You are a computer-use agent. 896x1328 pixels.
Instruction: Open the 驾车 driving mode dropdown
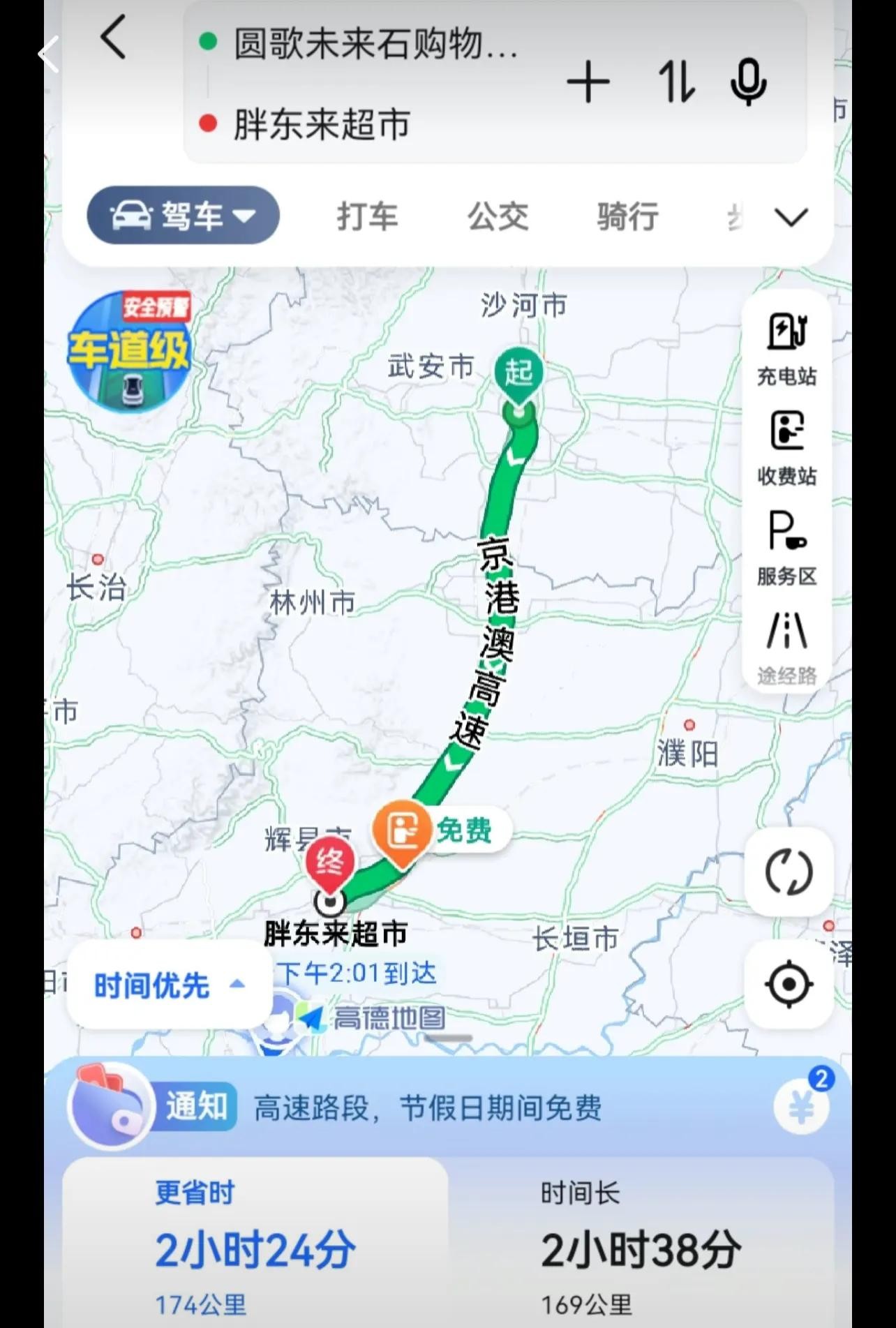coord(184,216)
